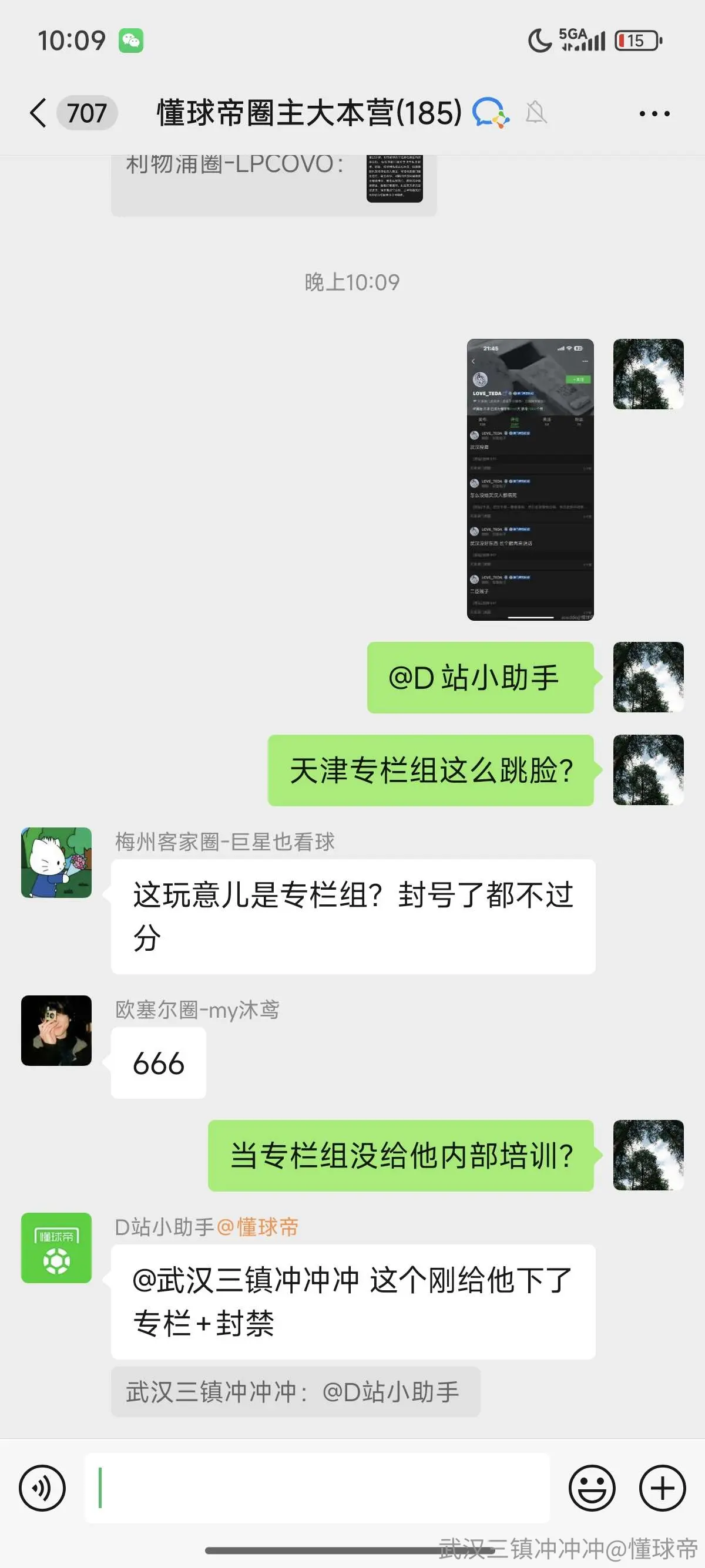This screenshot has width=705, height=1568.
Task: Open quoted message from 利物浦圈-LPCOVO
Action: (274, 183)
